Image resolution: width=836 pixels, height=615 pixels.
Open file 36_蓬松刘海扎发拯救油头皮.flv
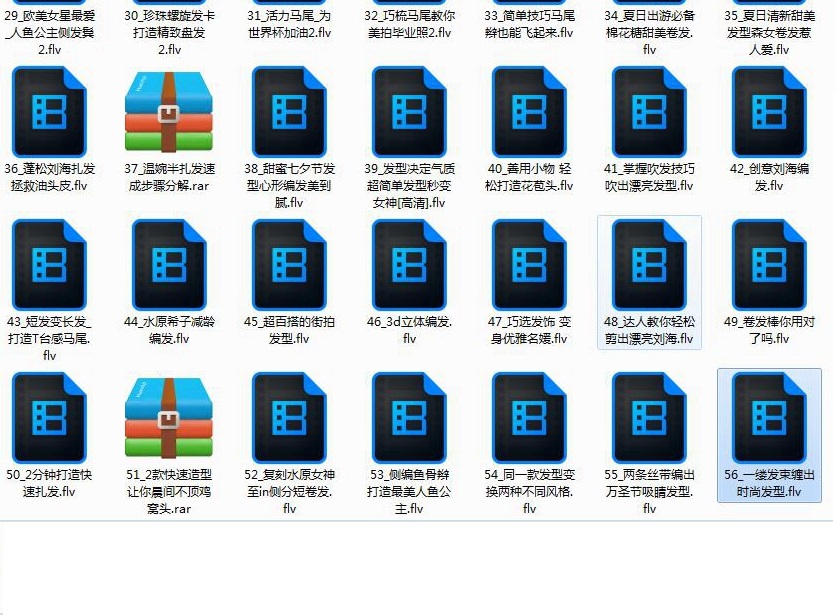point(48,112)
